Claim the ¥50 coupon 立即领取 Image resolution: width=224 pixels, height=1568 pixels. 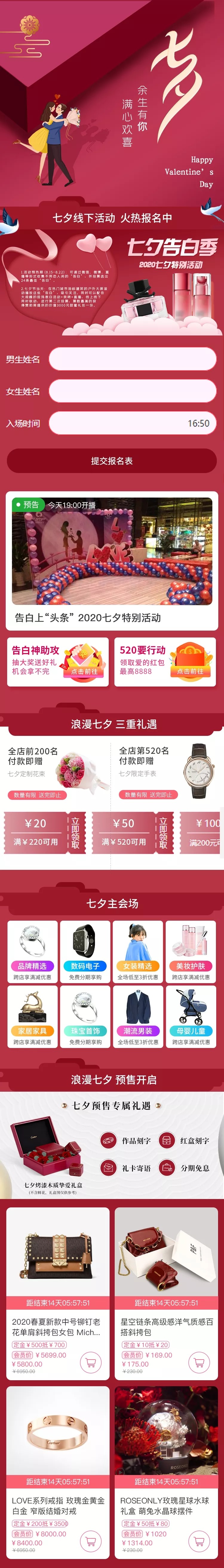(163, 833)
